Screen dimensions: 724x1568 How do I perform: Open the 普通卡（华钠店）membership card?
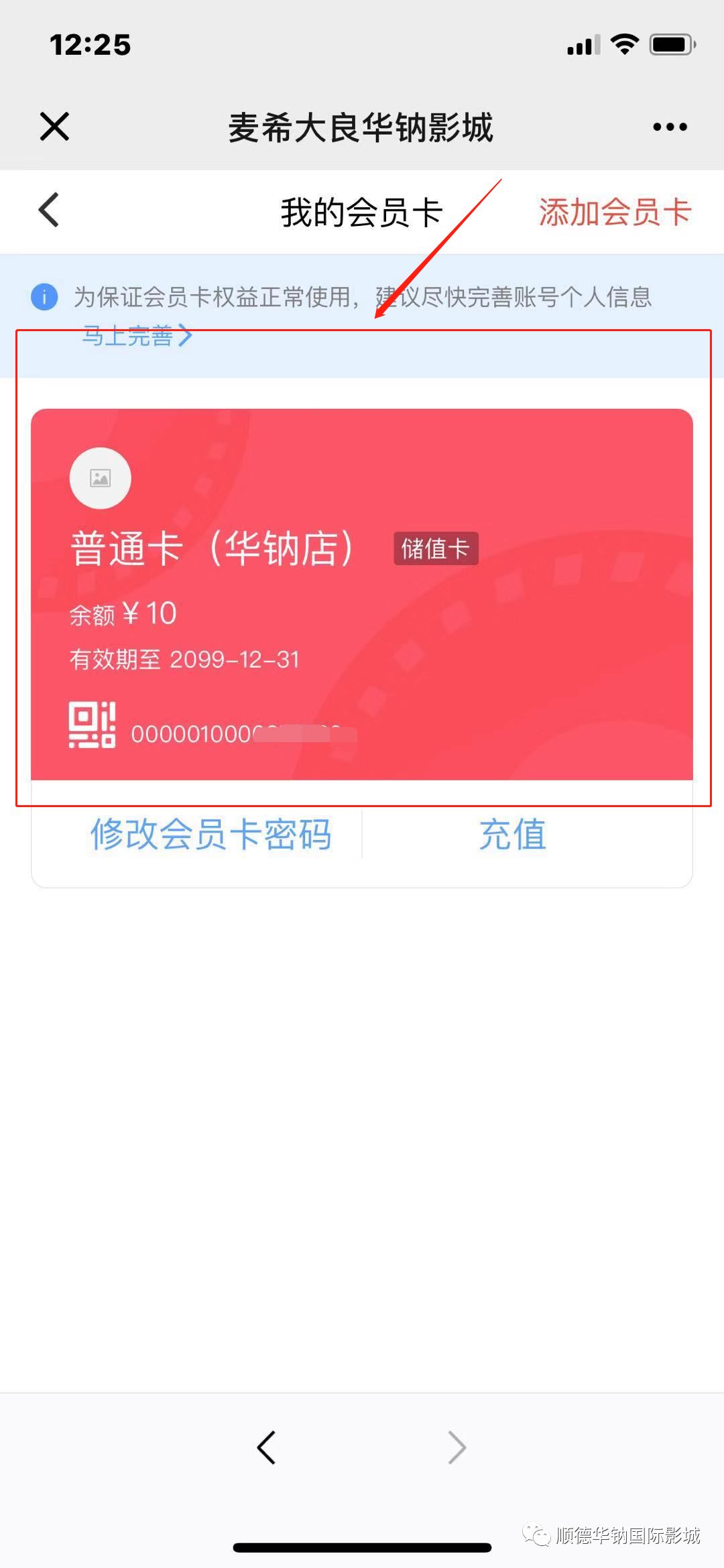[x=362, y=594]
